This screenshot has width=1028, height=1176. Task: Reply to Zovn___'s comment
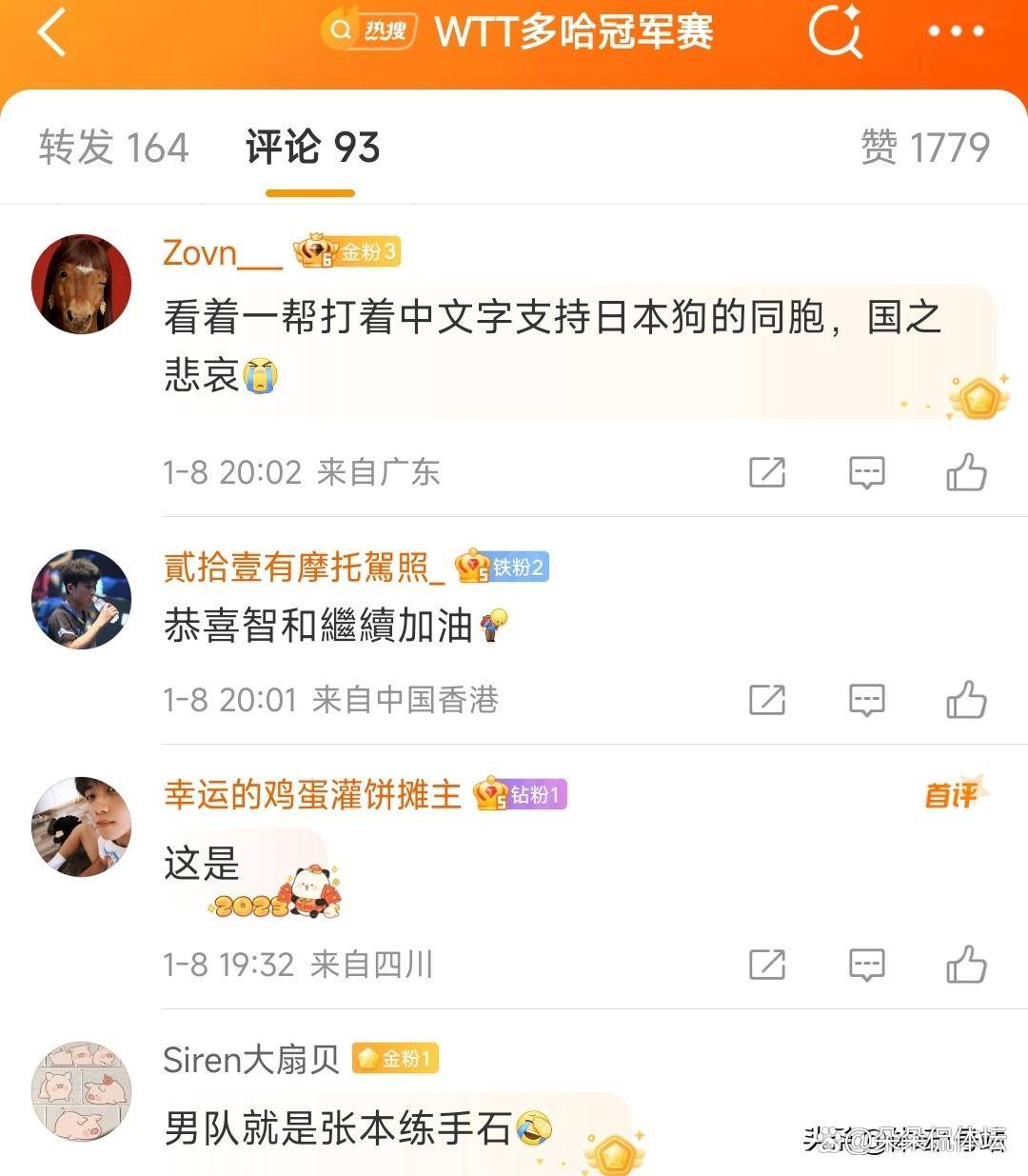point(866,472)
